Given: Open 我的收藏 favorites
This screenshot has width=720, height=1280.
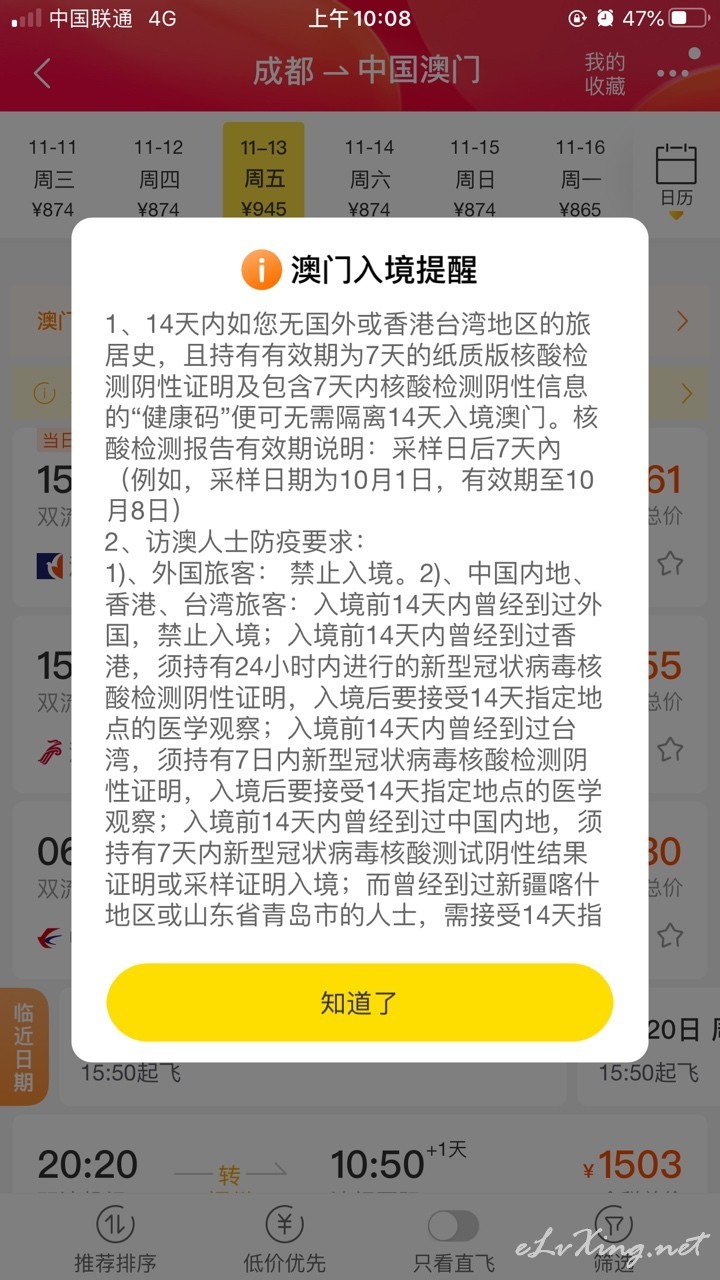Looking at the screenshot, I should [605, 74].
